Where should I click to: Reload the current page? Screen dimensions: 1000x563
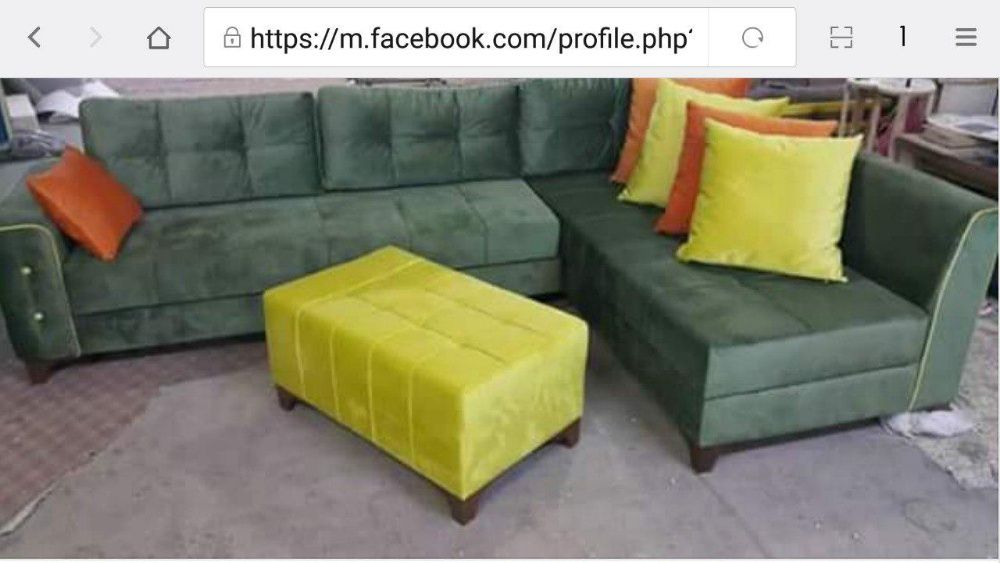752,38
